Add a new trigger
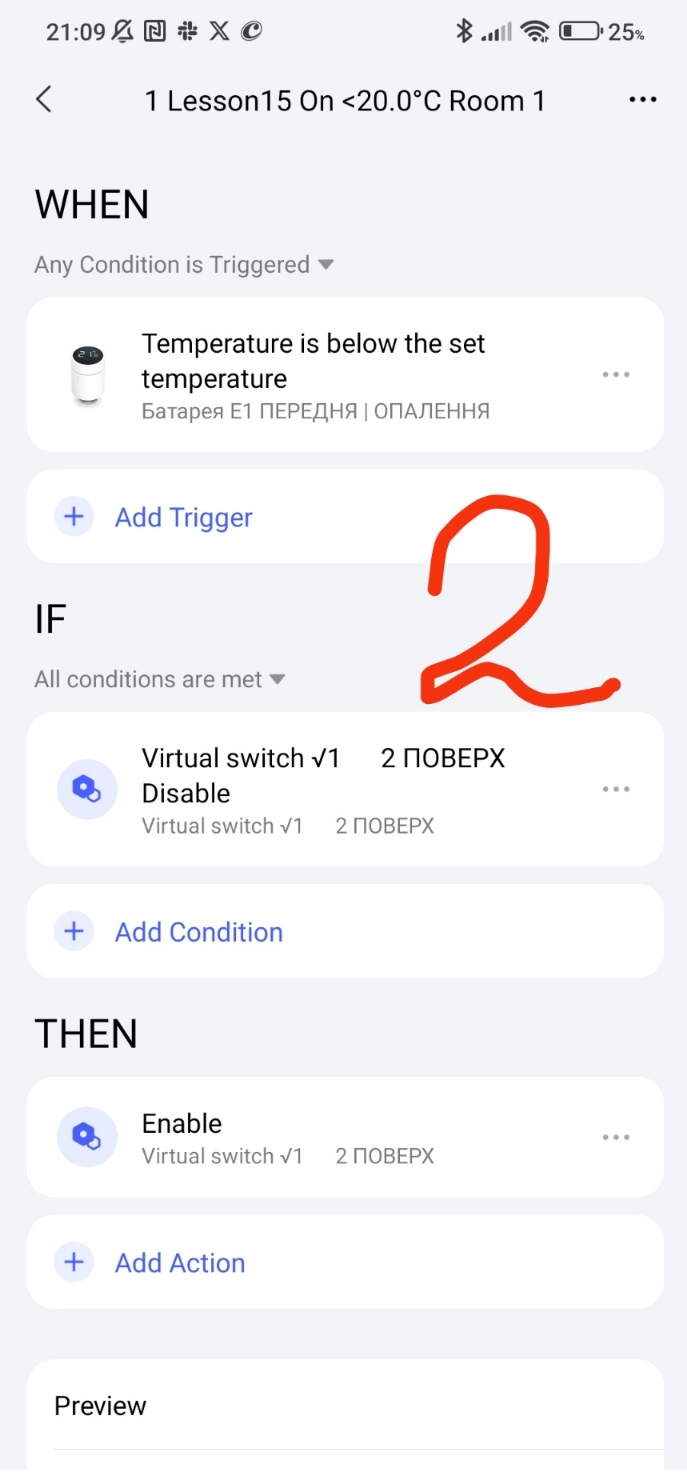The height and width of the screenshot is (1480, 687). point(183,517)
